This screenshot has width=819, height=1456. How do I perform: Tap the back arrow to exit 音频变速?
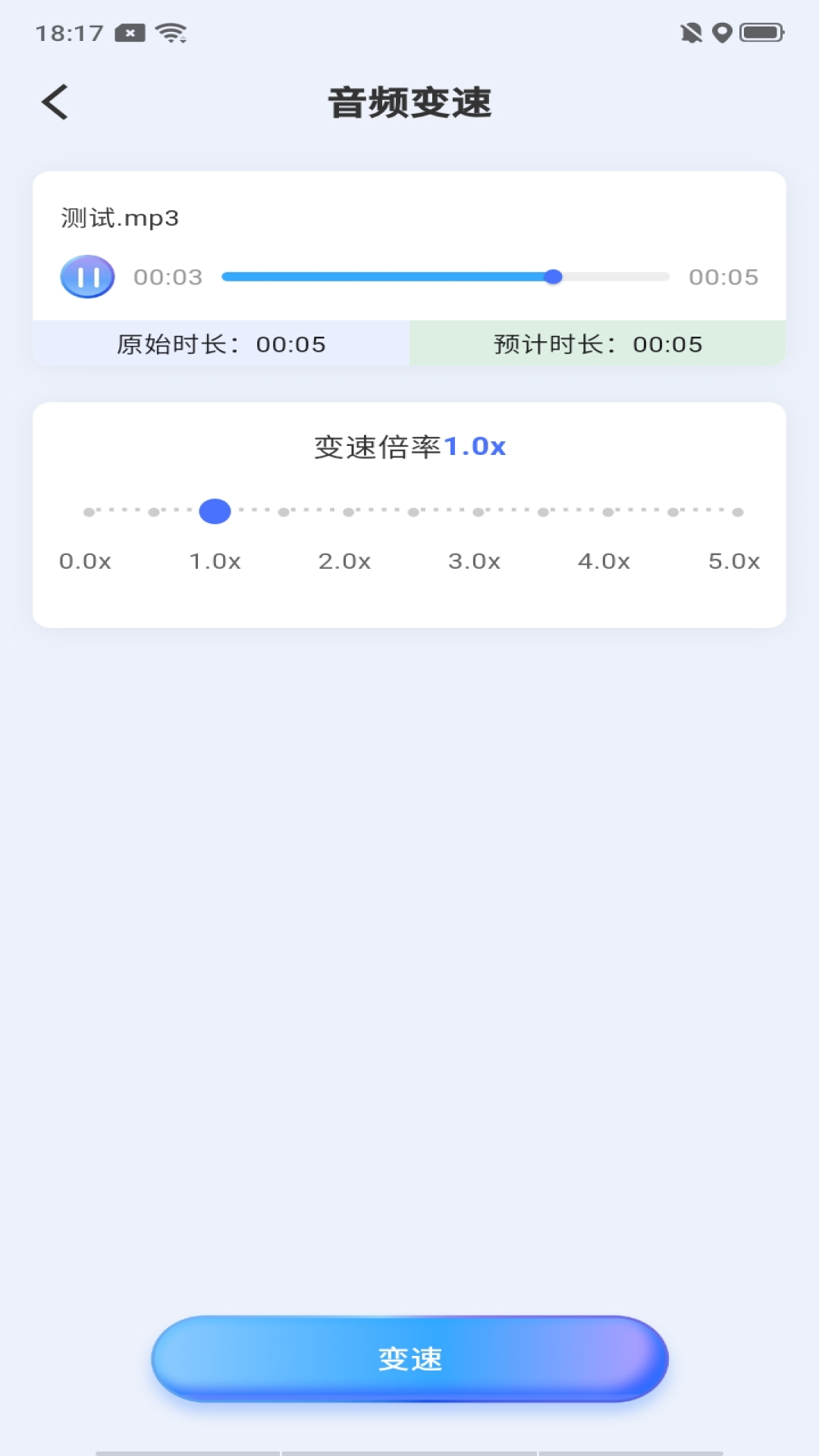(55, 101)
